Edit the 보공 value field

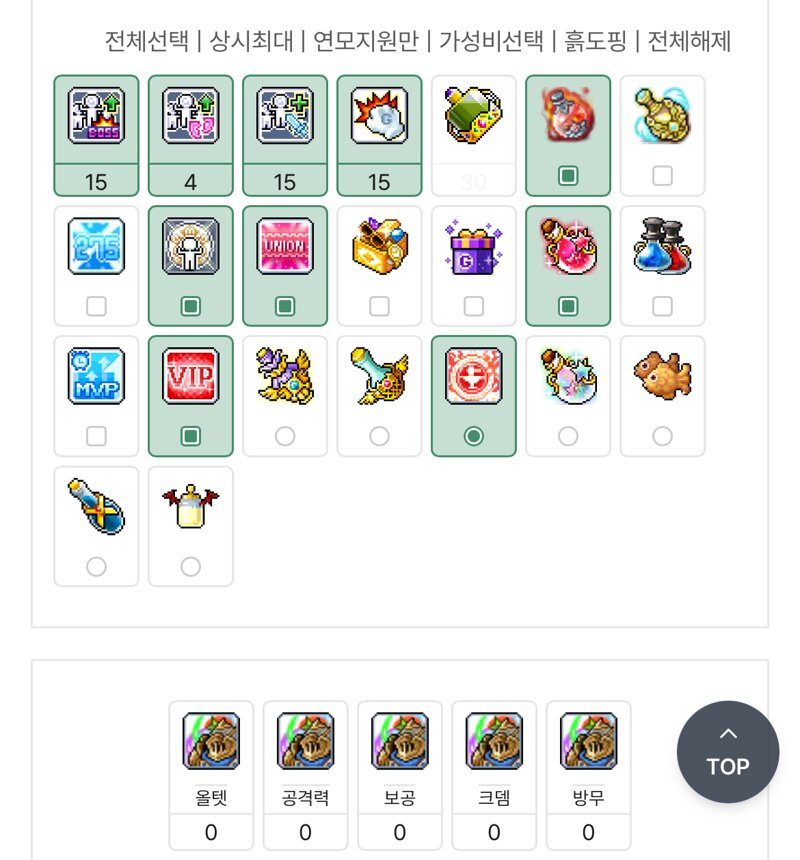pyautogui.click(x=400, y=832)
